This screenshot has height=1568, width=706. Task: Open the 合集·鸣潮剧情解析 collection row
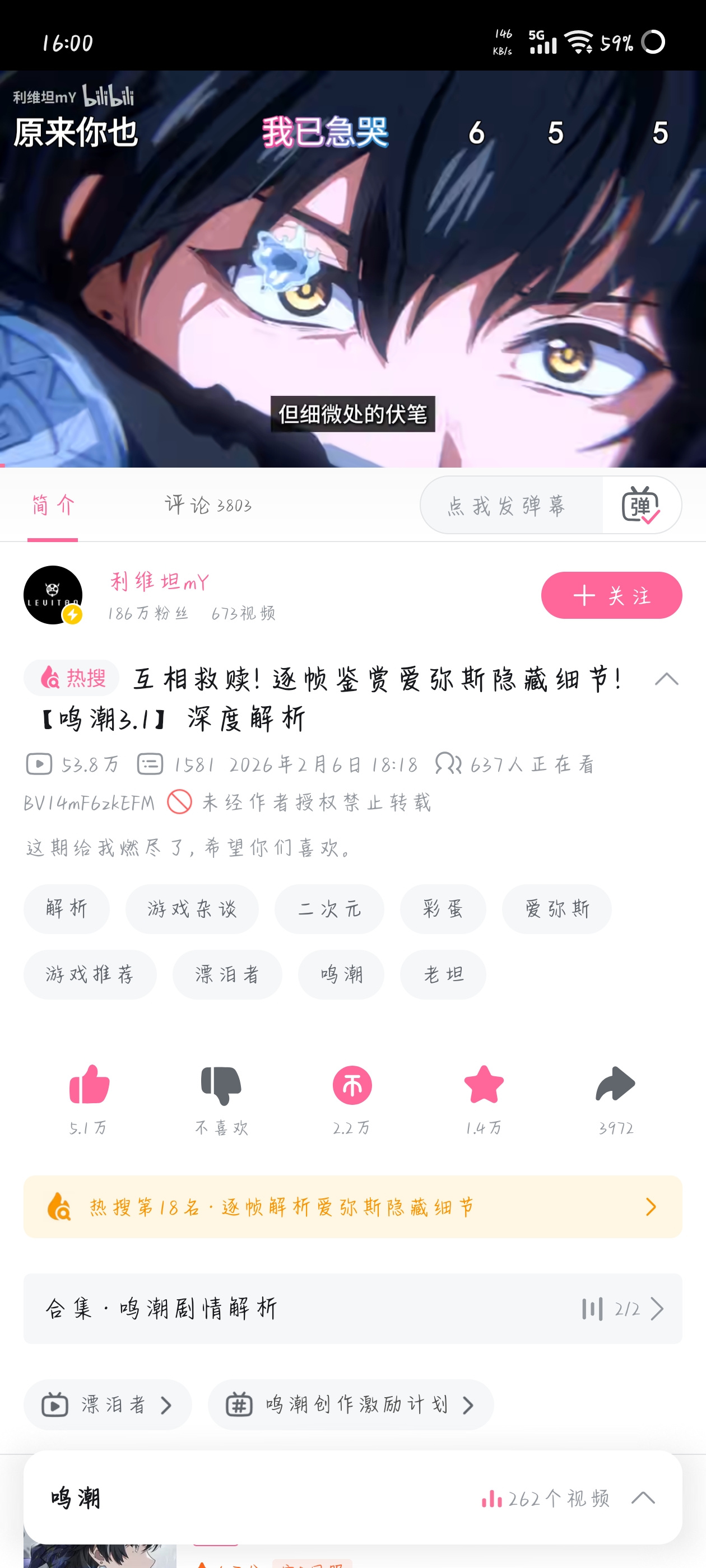(352, 1308)
